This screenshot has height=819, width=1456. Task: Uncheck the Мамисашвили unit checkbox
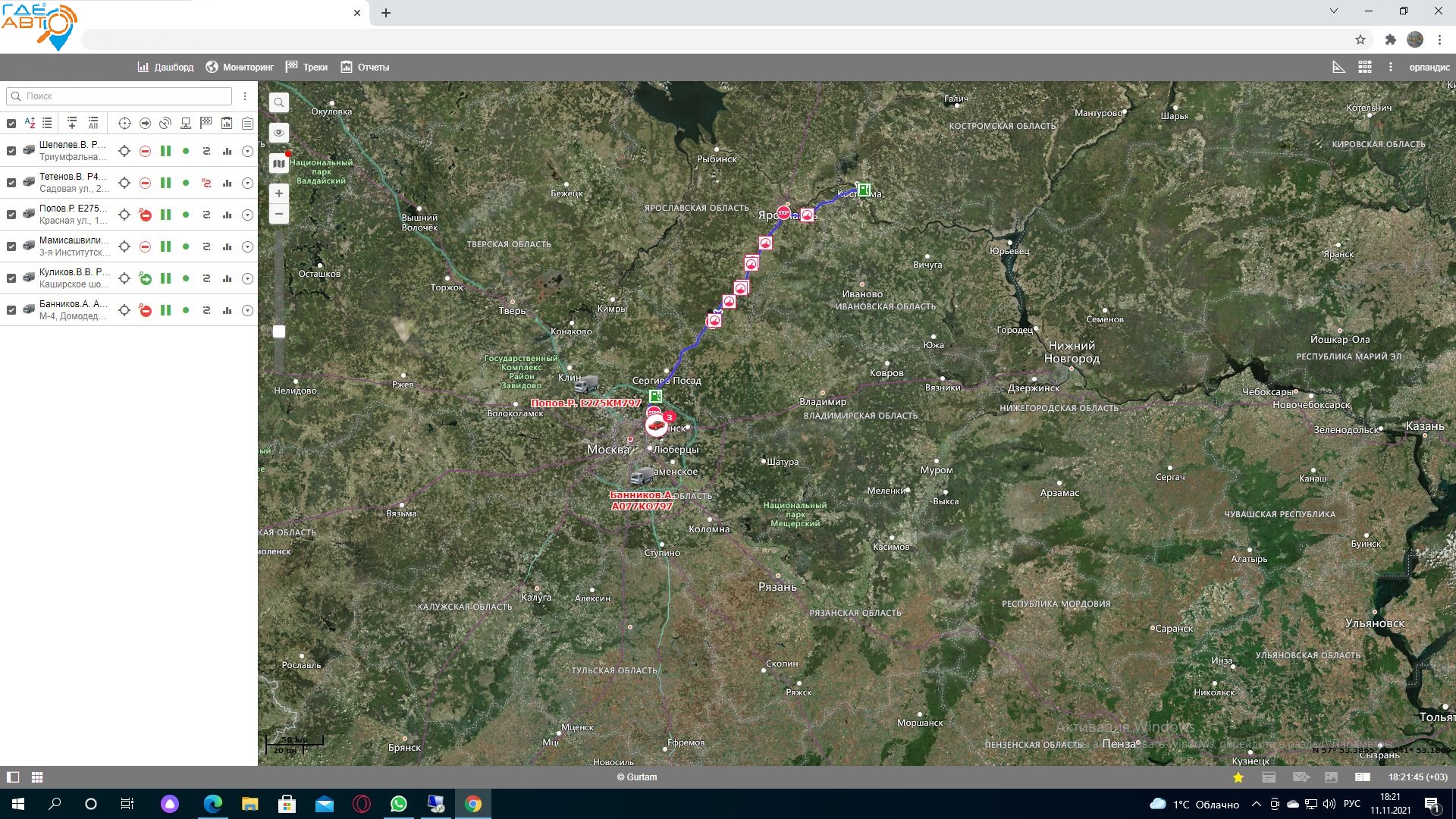11,246
